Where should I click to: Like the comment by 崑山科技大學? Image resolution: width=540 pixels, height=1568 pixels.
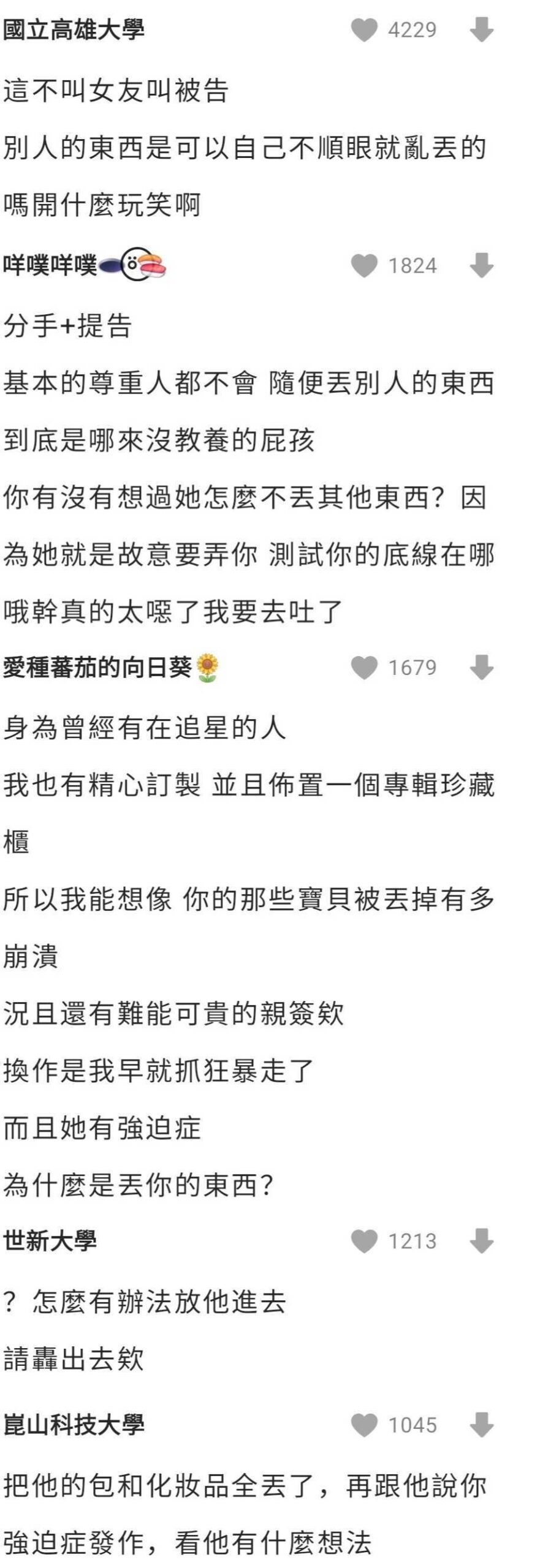[x=364, y=1425]
